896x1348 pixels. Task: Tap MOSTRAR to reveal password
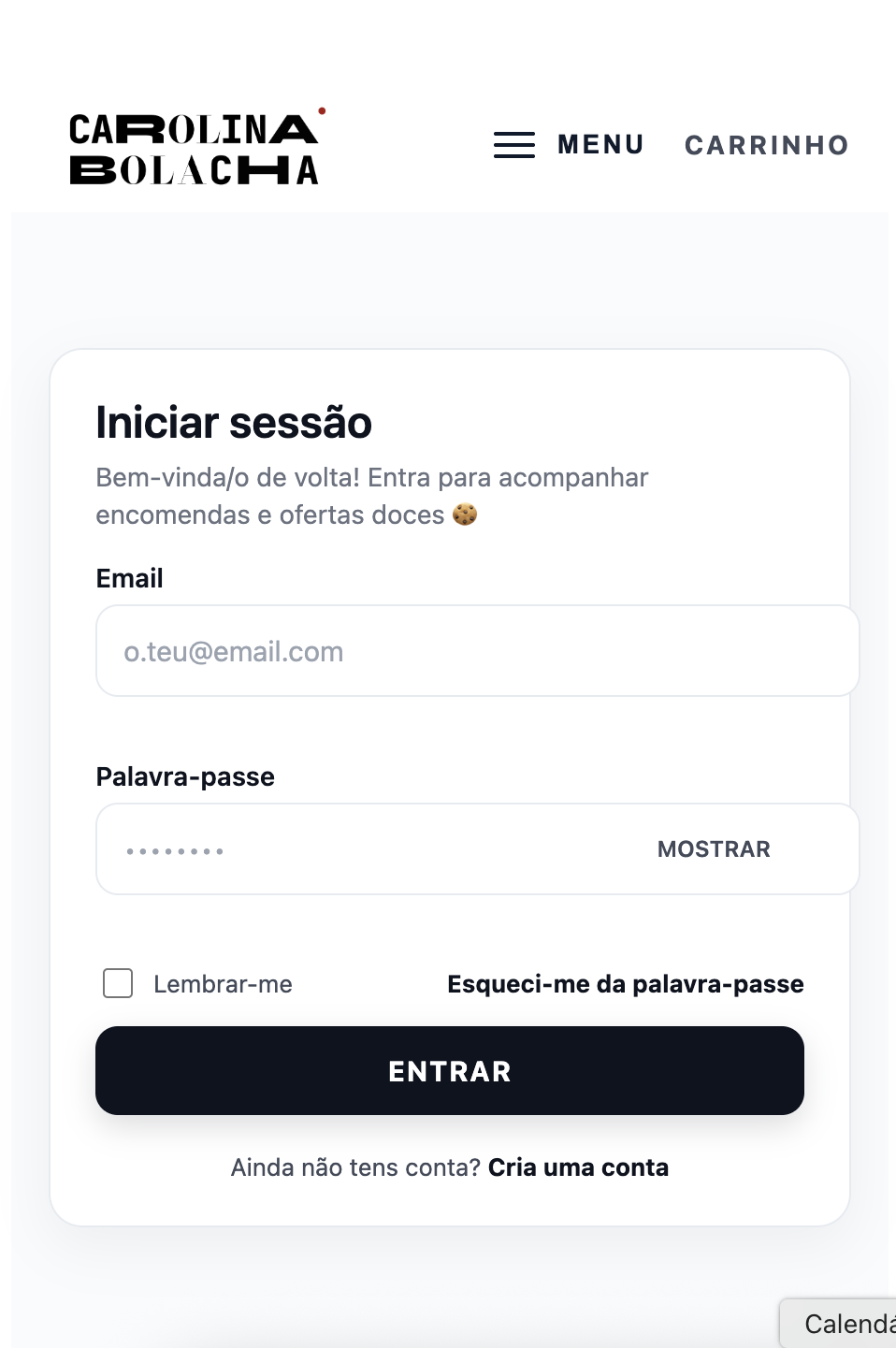click(714, 849)
